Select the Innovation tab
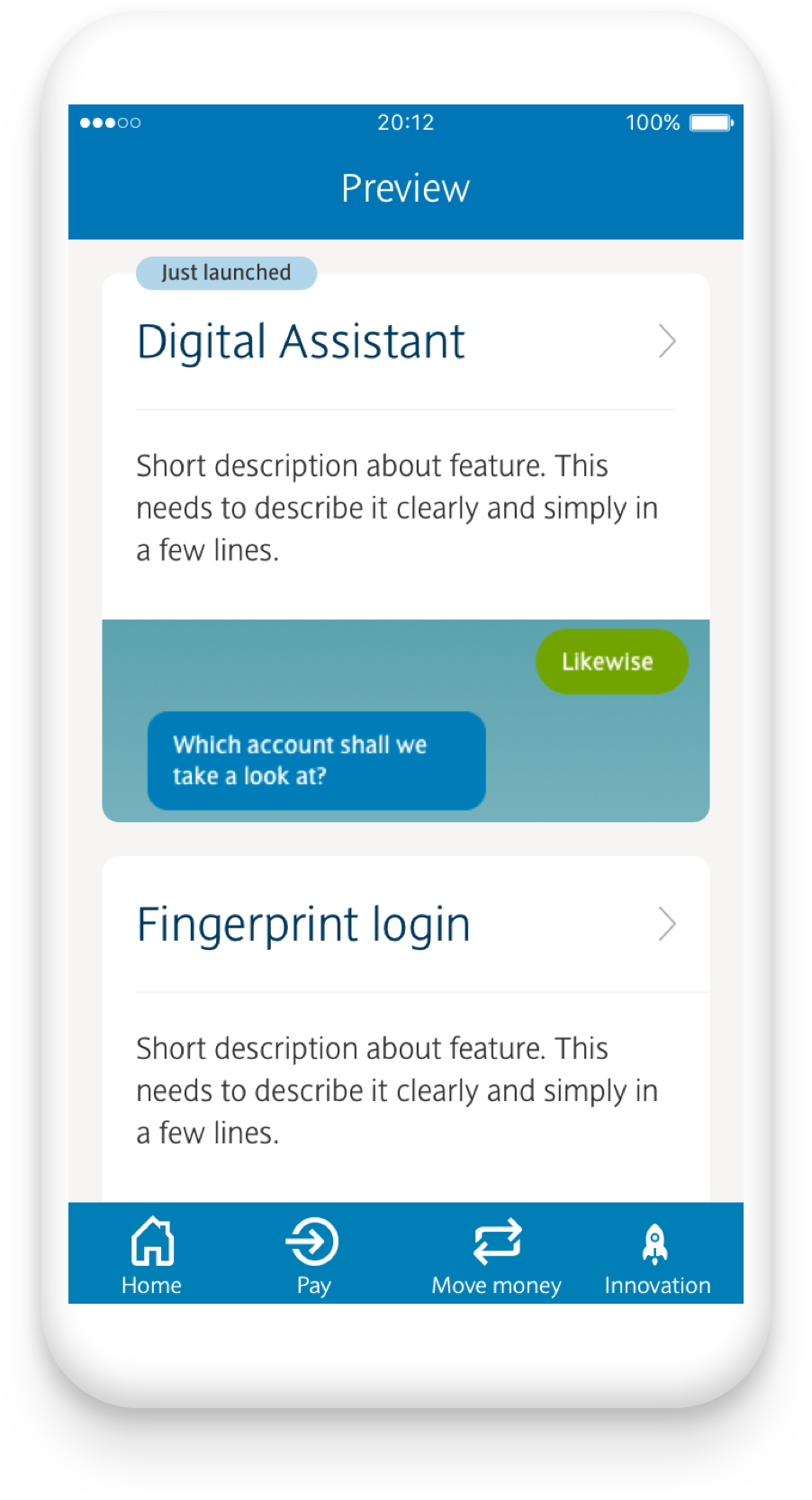This screenshot has width=812, height=1500. [x=656, y=1255]
